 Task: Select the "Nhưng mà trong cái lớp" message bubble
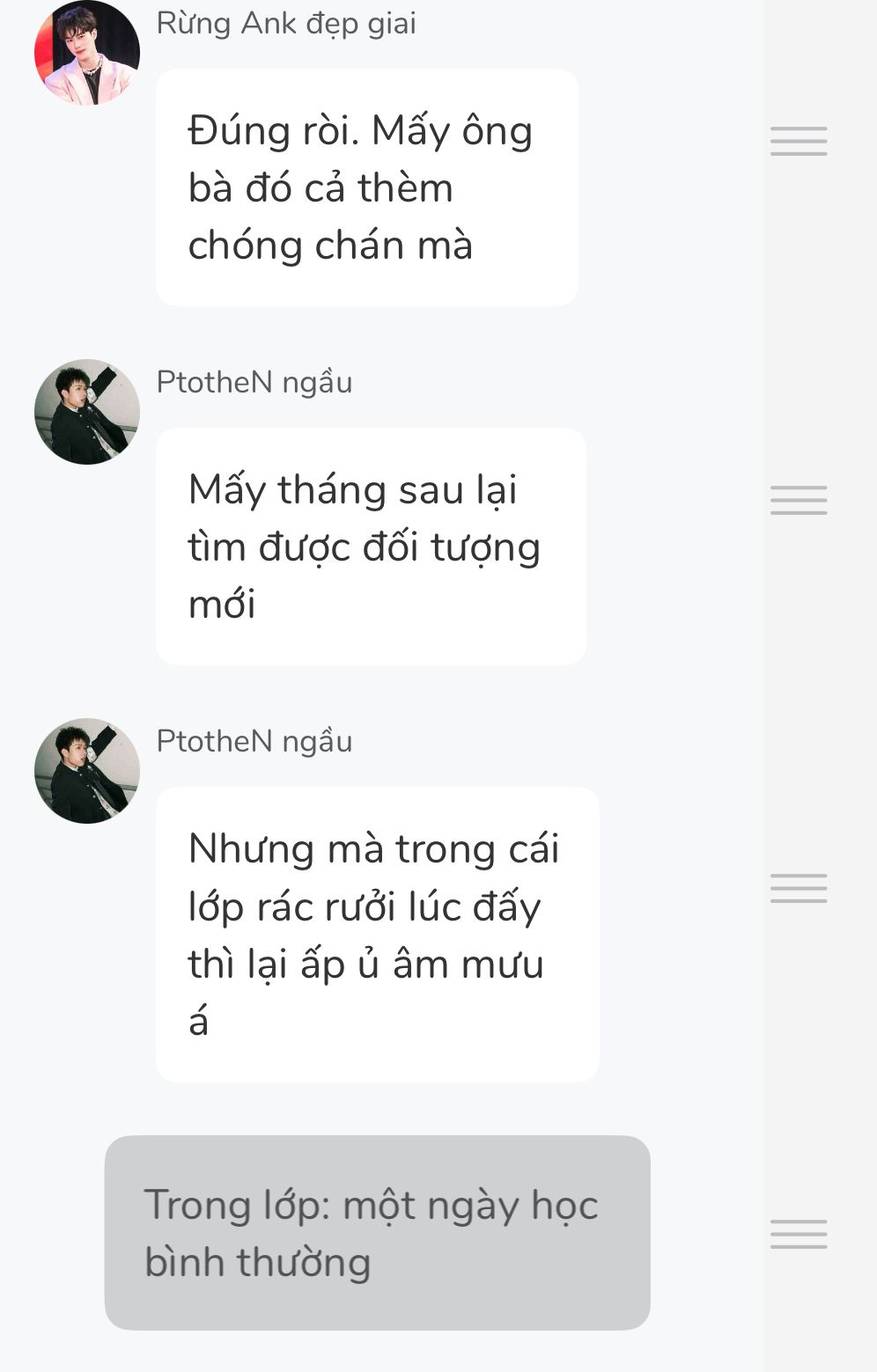377,935
